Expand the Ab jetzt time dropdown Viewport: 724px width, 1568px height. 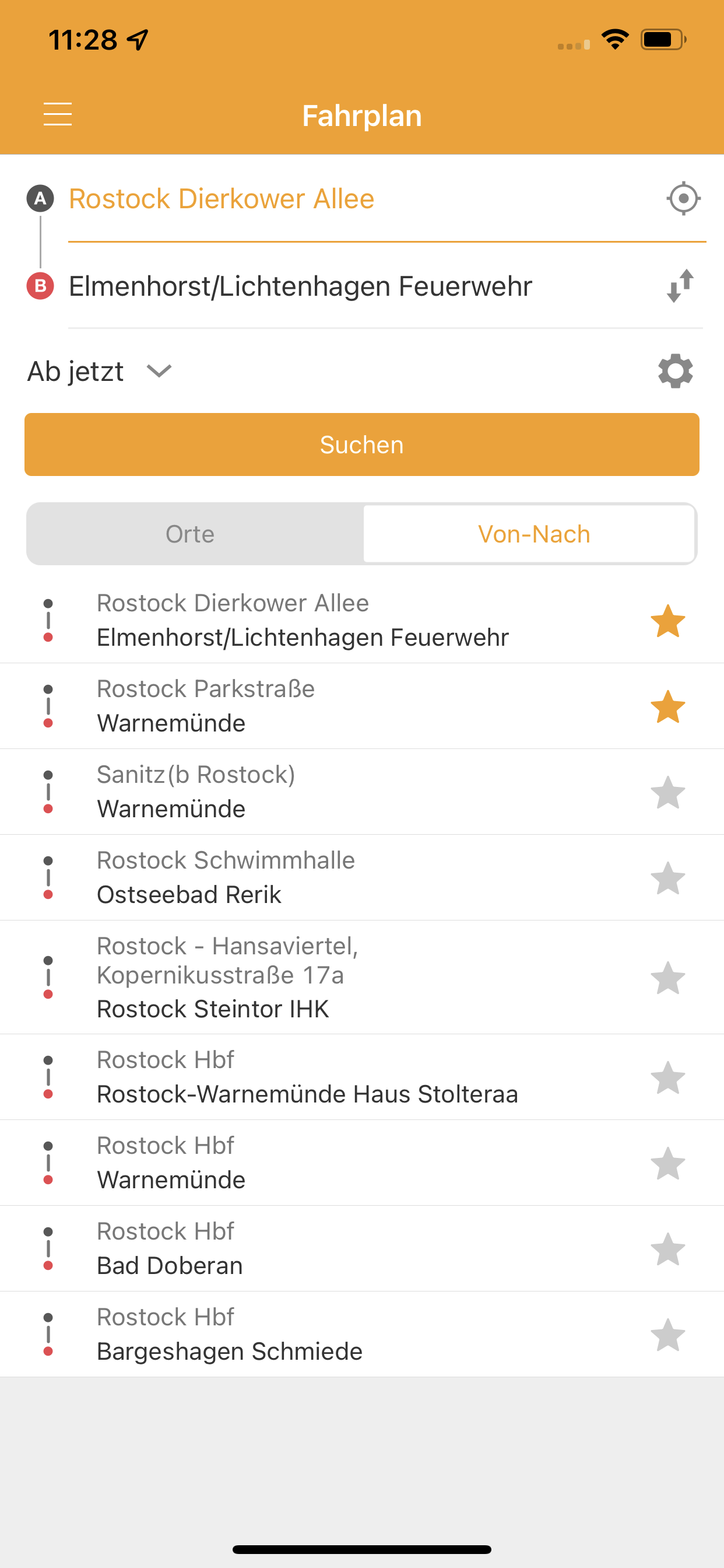[100, 372]
